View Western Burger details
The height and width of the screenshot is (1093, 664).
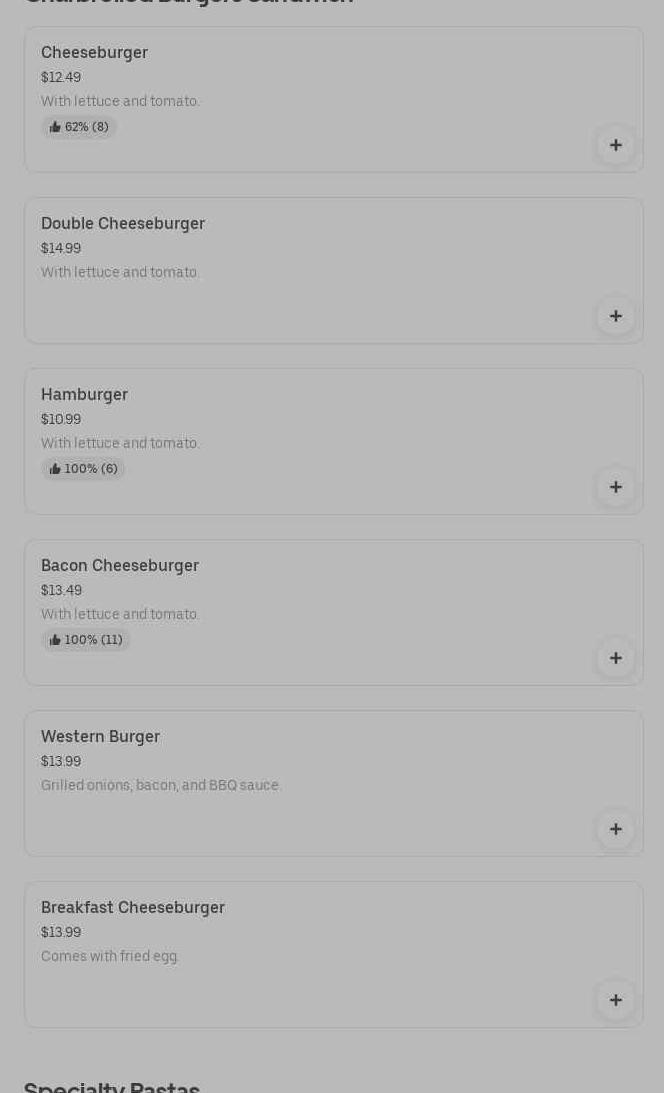[x=300, y=772]
